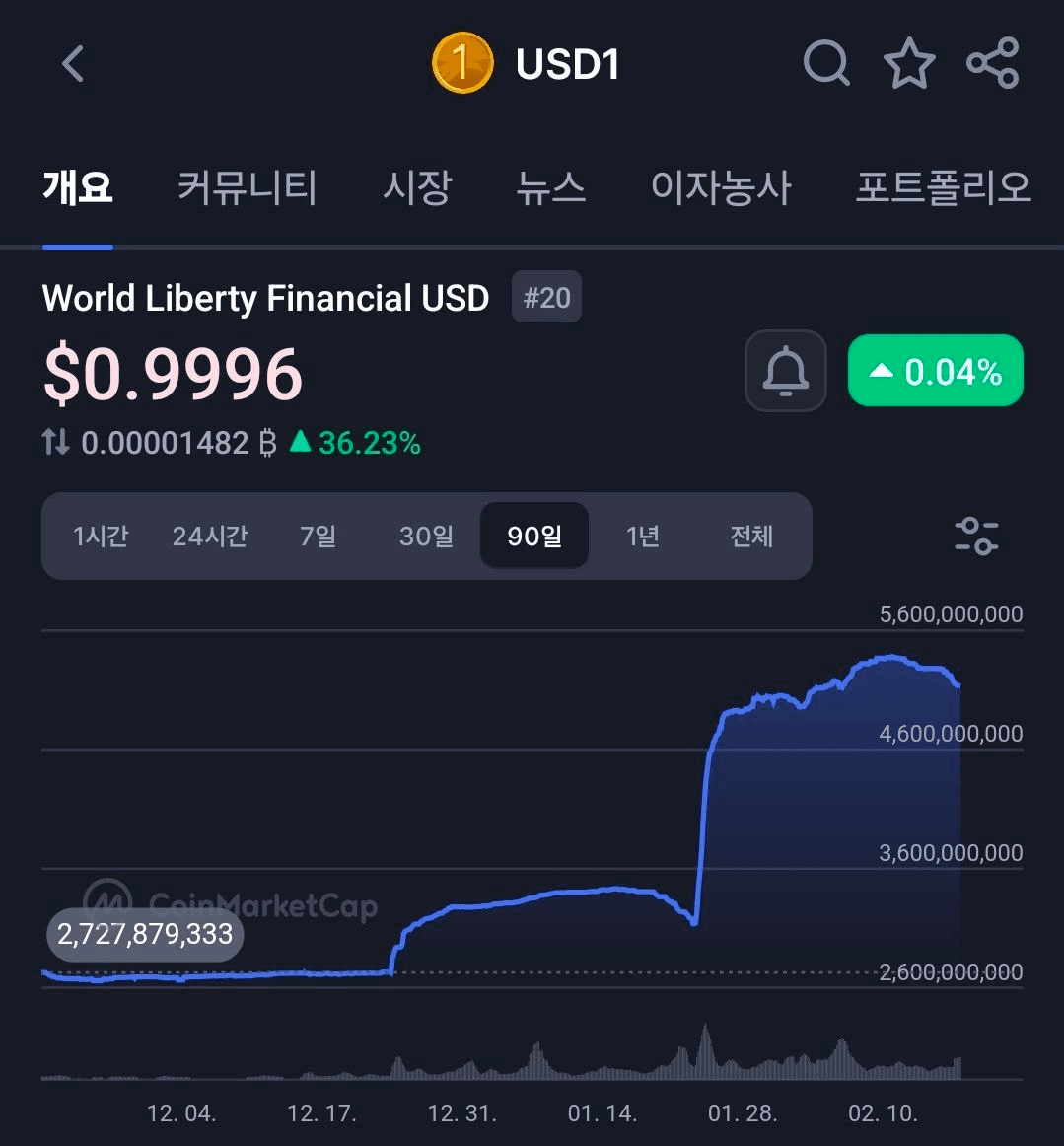
Task: Tap the 24시간 segment on the range slider
Action: point(209,537)
